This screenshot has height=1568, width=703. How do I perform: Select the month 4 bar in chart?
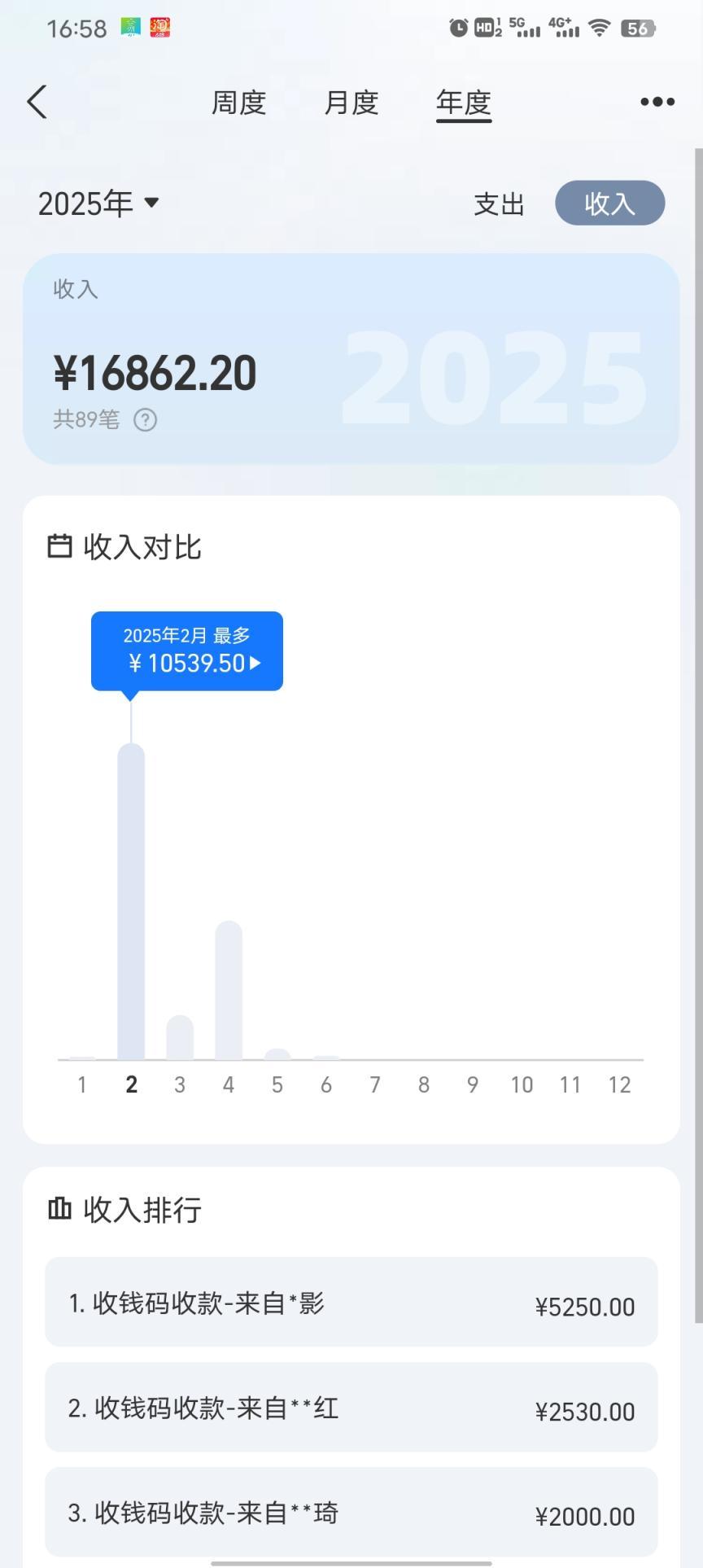[229, 990]
